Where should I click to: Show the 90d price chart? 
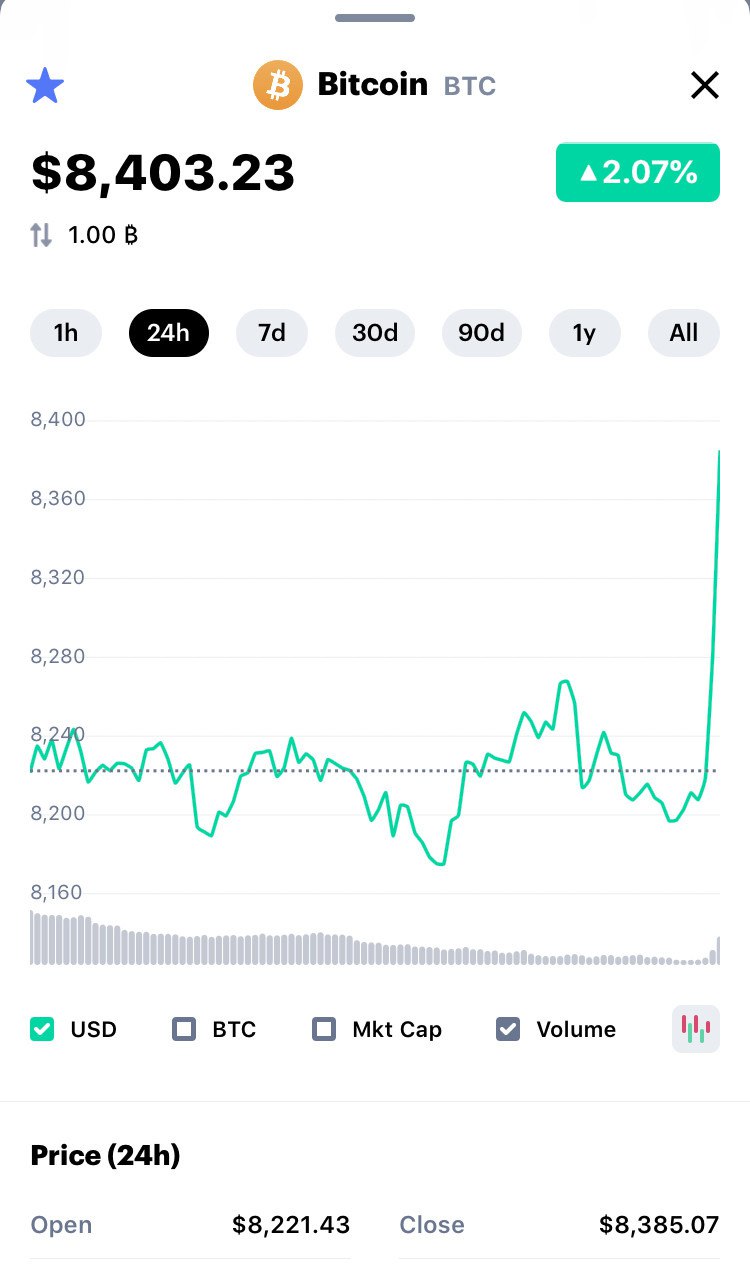point(482,333)
